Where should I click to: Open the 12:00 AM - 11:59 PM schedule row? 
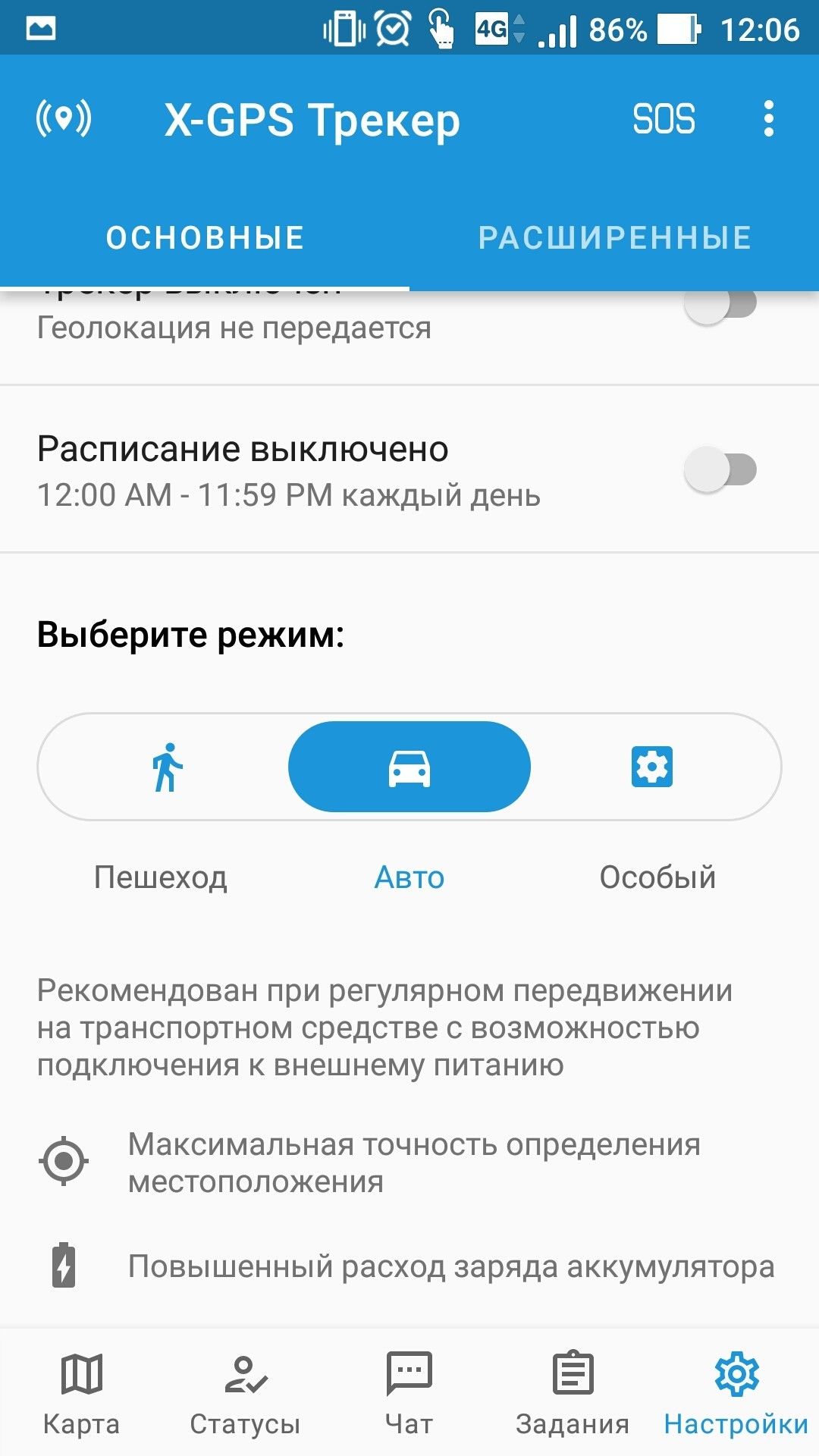point(409,469)
